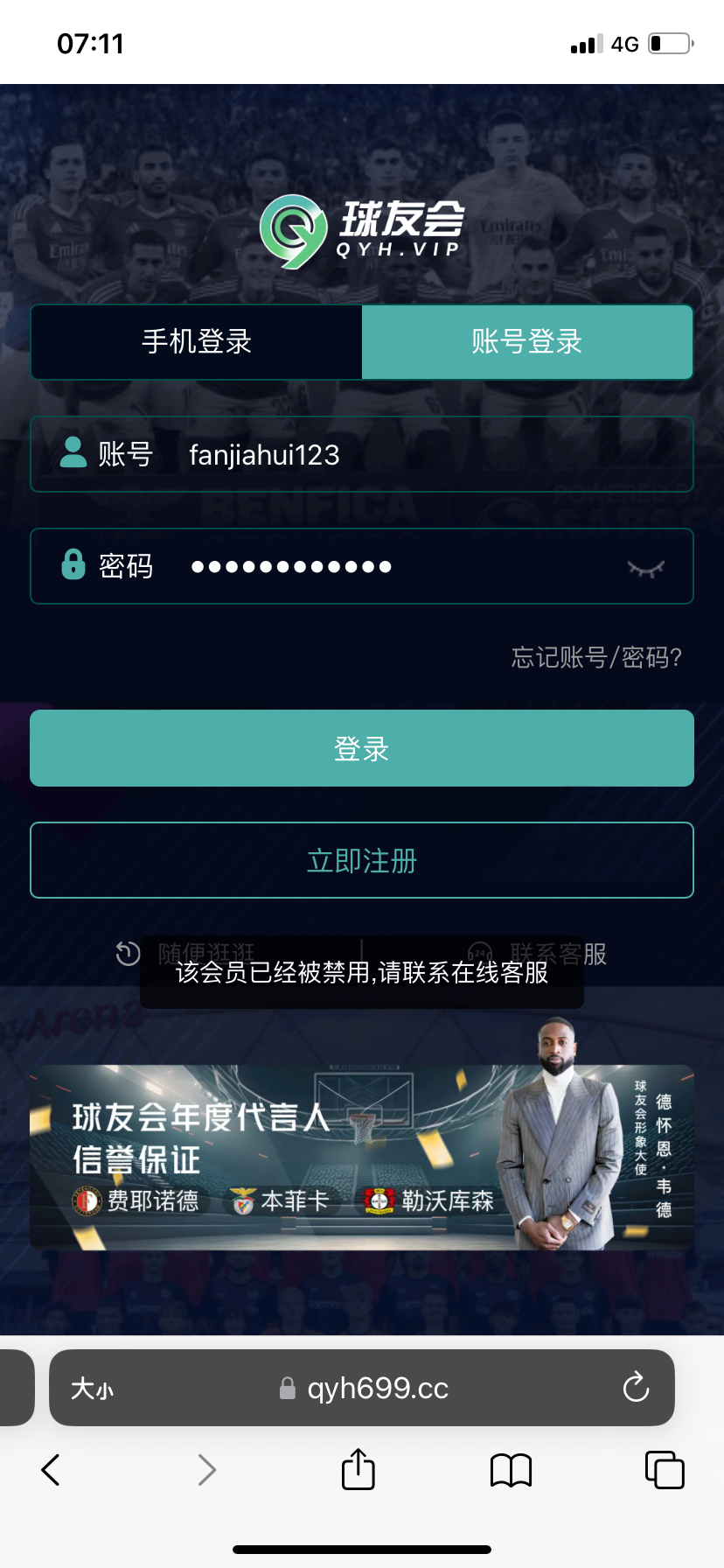This screenshot has height=1568, width=724.
Task: Reload the page via the refresh icon
Action: click(x=636, y=1388)
